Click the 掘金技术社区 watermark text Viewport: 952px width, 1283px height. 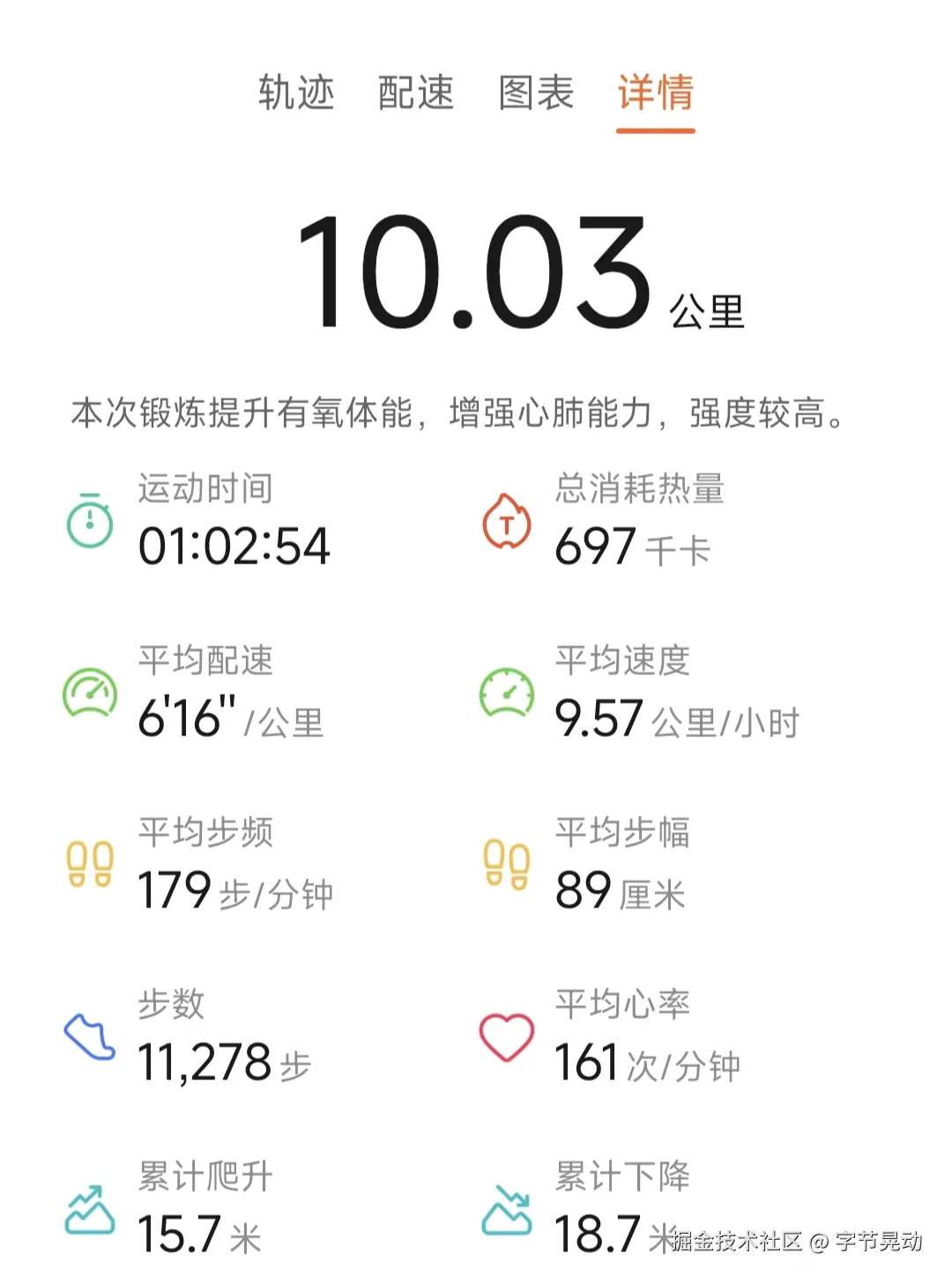(732, 1239)
